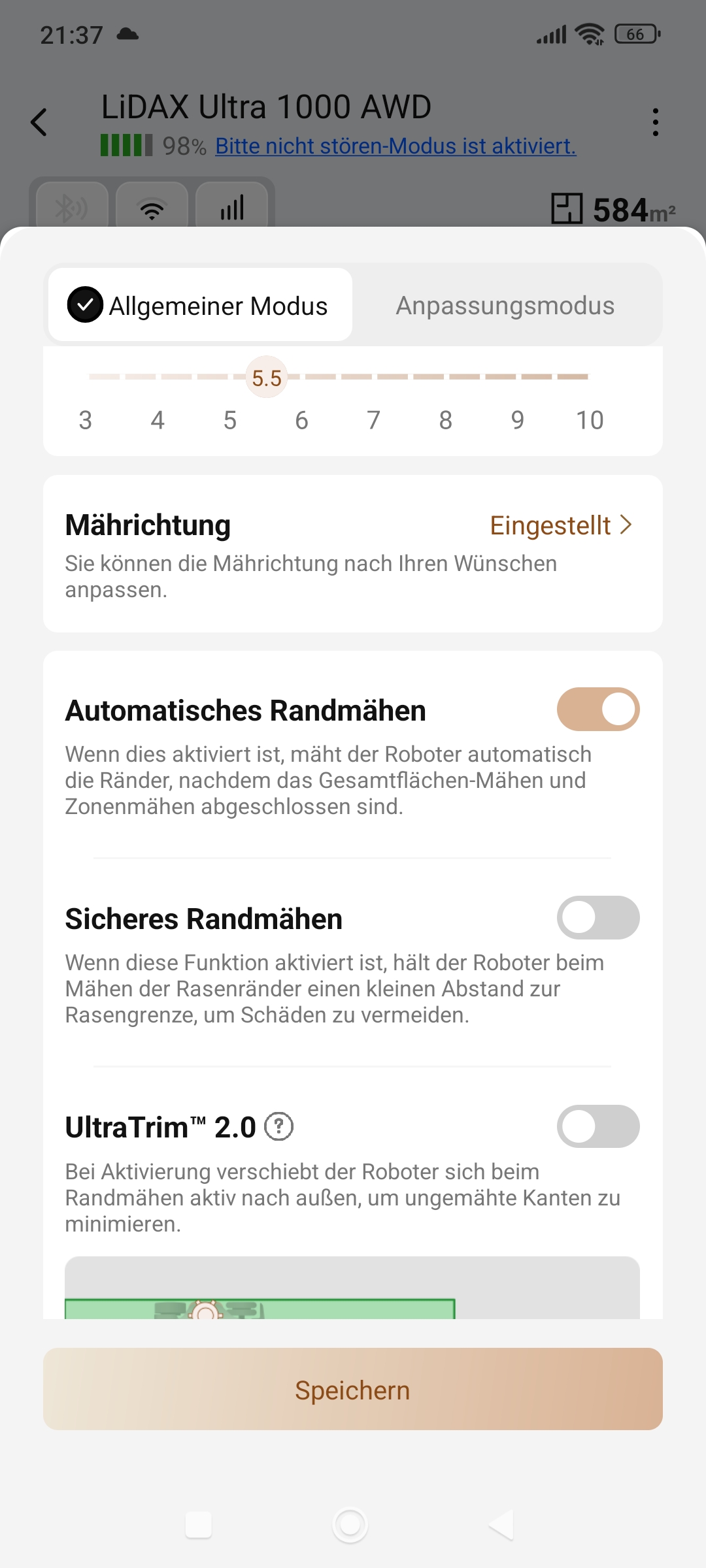Open the UltraTrim 2.0 help icon
The height and width of the screenshot is (1568, 706).
tap(279, 1127)
